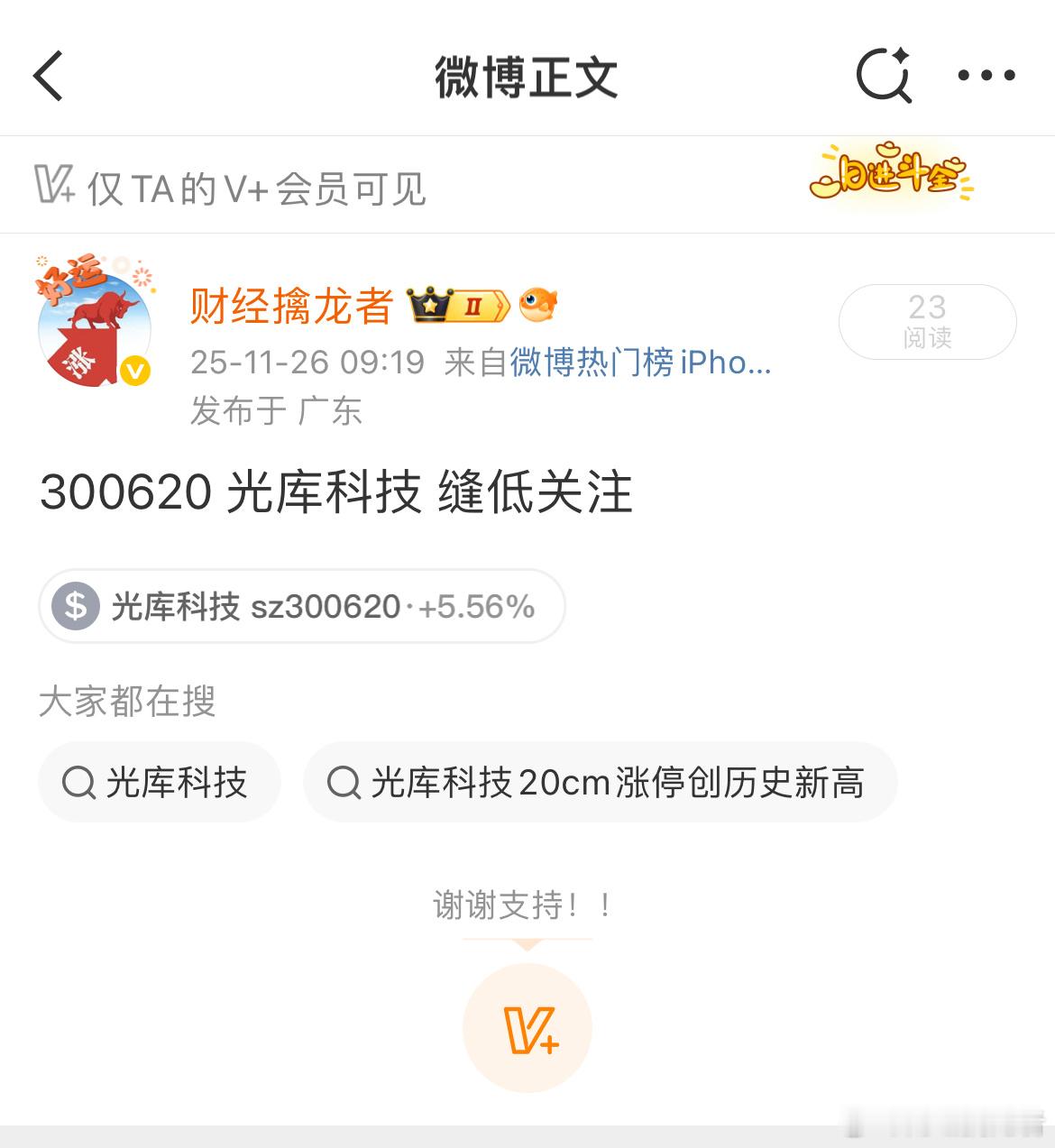Expand the truncated 微博热门榜 iPho... source
This screenshot has width=1055, height=1148.
[x=640, y=363]
